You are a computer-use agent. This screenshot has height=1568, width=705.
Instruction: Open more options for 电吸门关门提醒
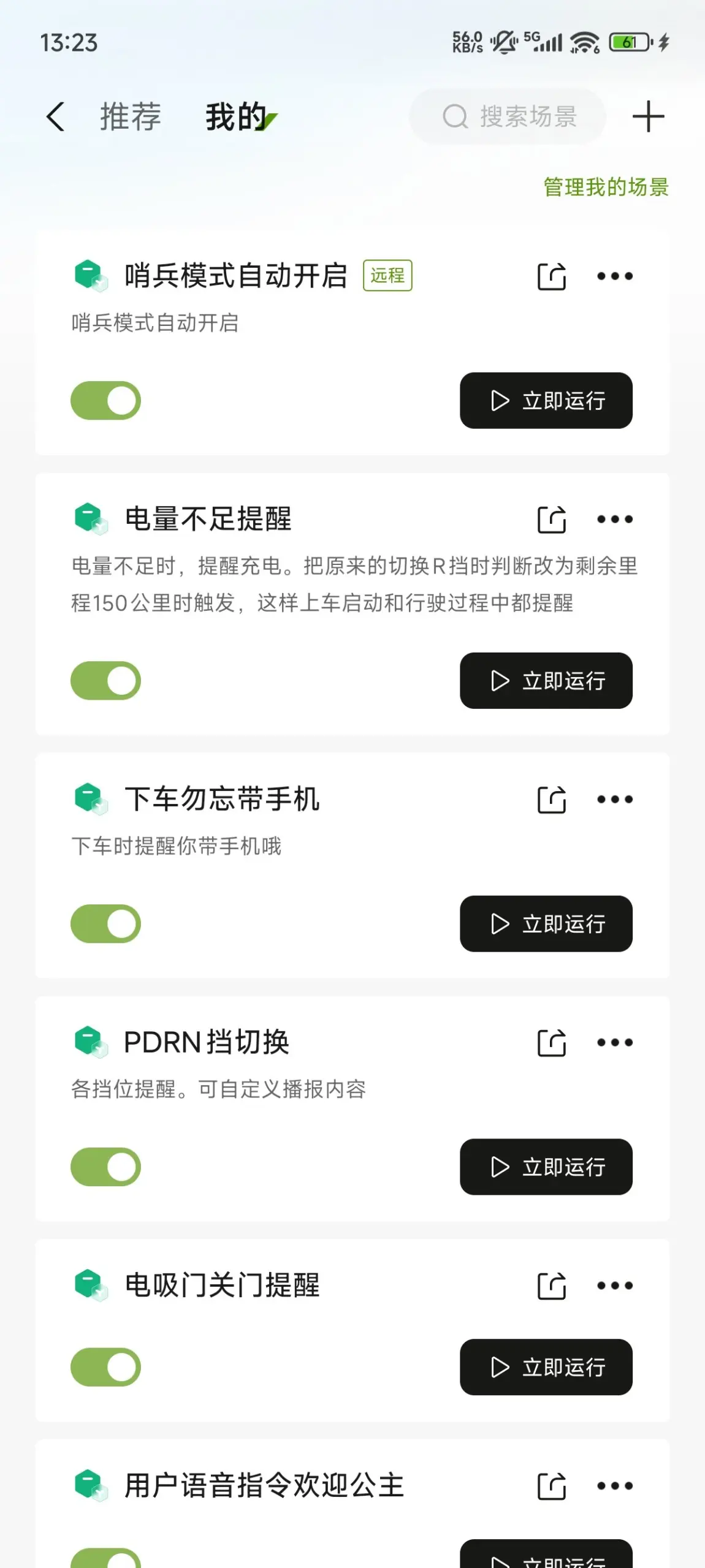(x=615, y=1286)
